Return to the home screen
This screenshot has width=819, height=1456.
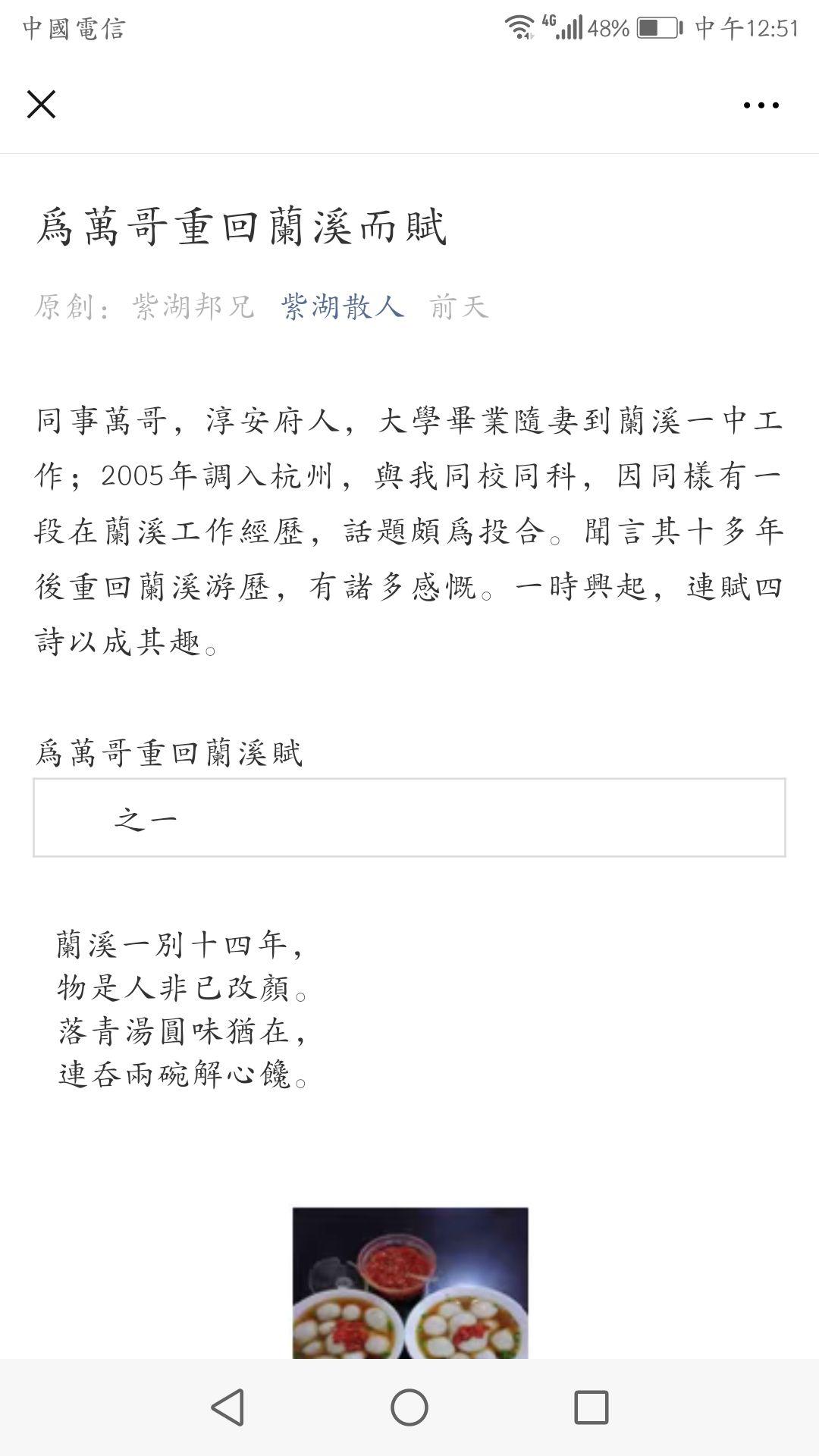pyautogui.click(x=409, y=1407)
